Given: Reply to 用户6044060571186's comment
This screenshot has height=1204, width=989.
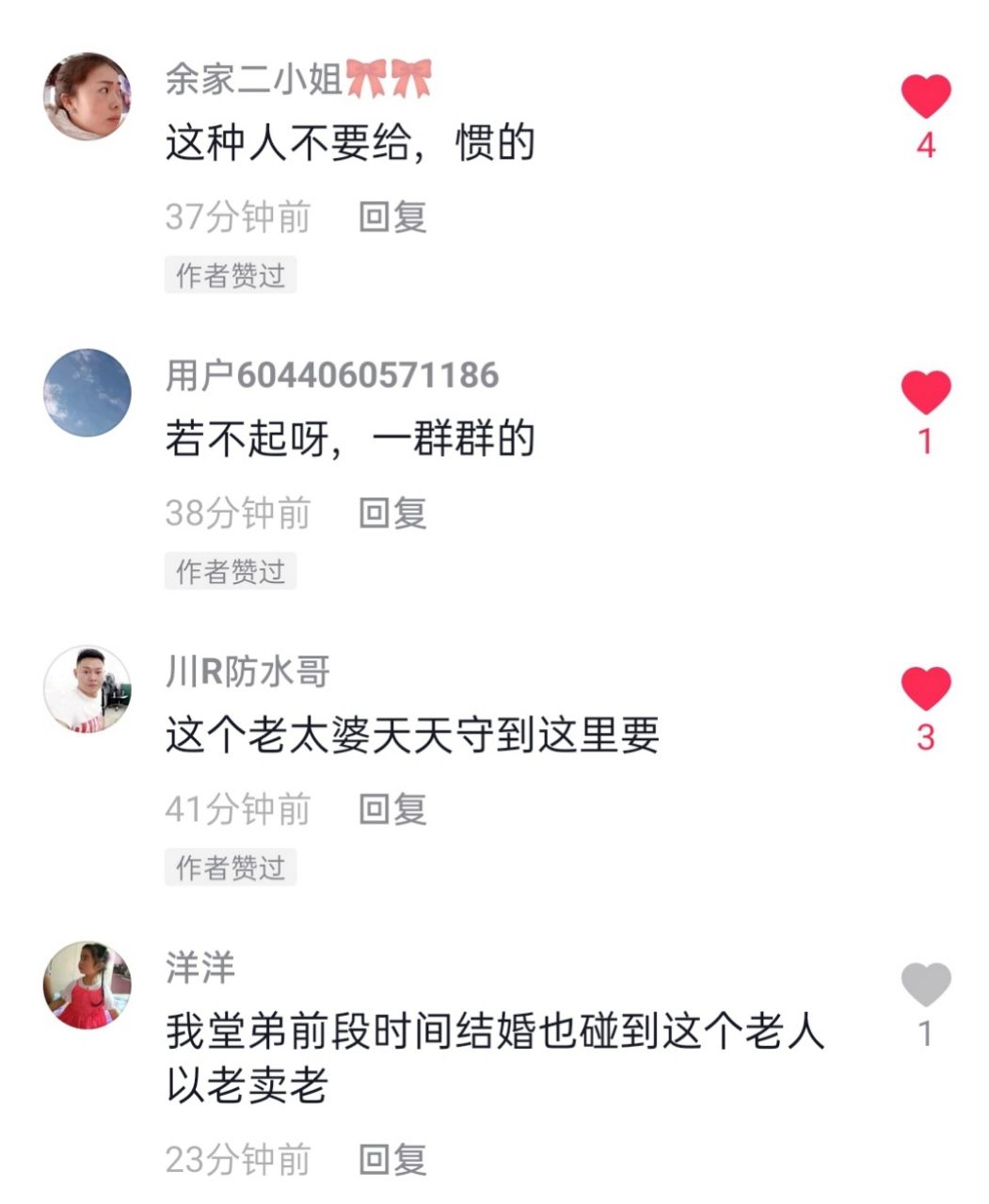Looking at the screenshot, I should pyautogui.click(x=392, y=514).
